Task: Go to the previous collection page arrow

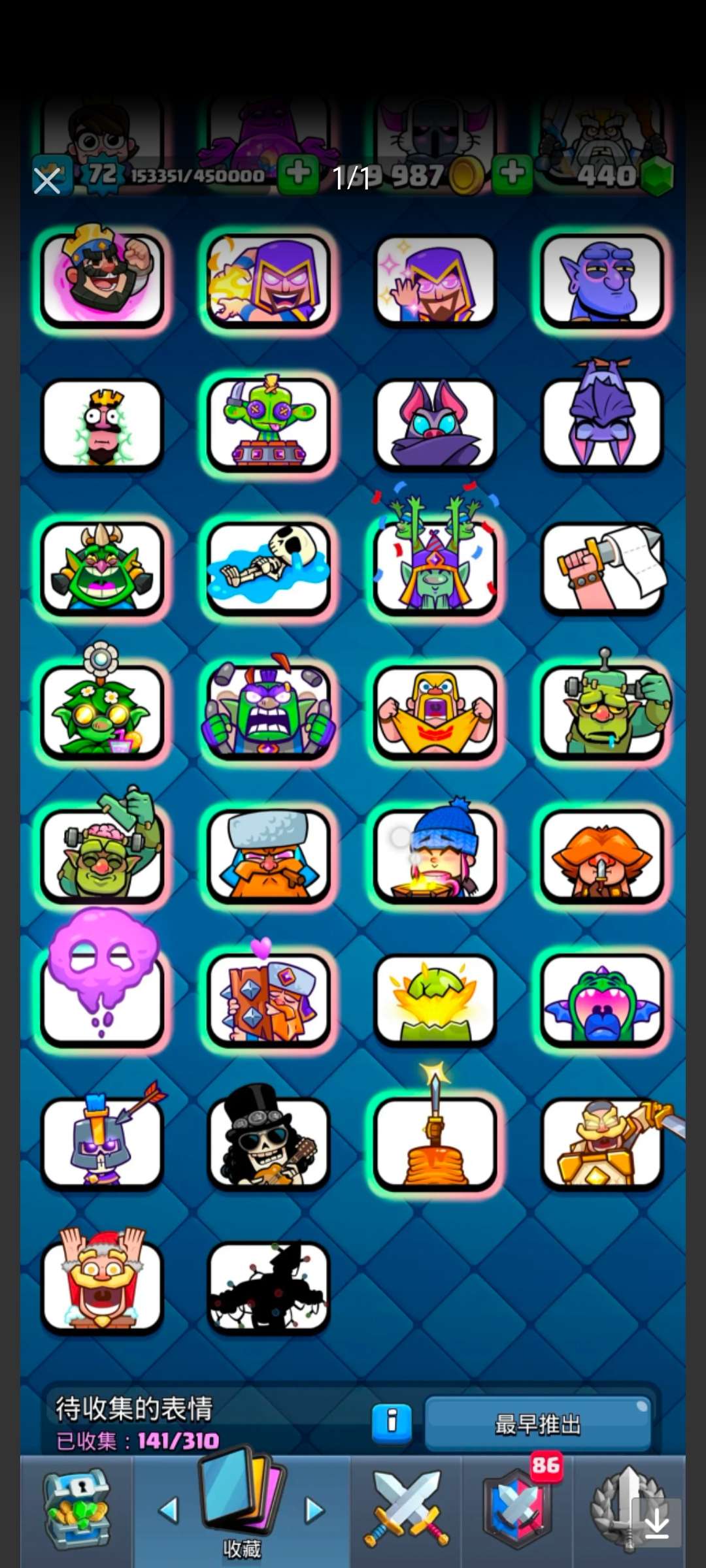Action: click(x=169, y=1510)
